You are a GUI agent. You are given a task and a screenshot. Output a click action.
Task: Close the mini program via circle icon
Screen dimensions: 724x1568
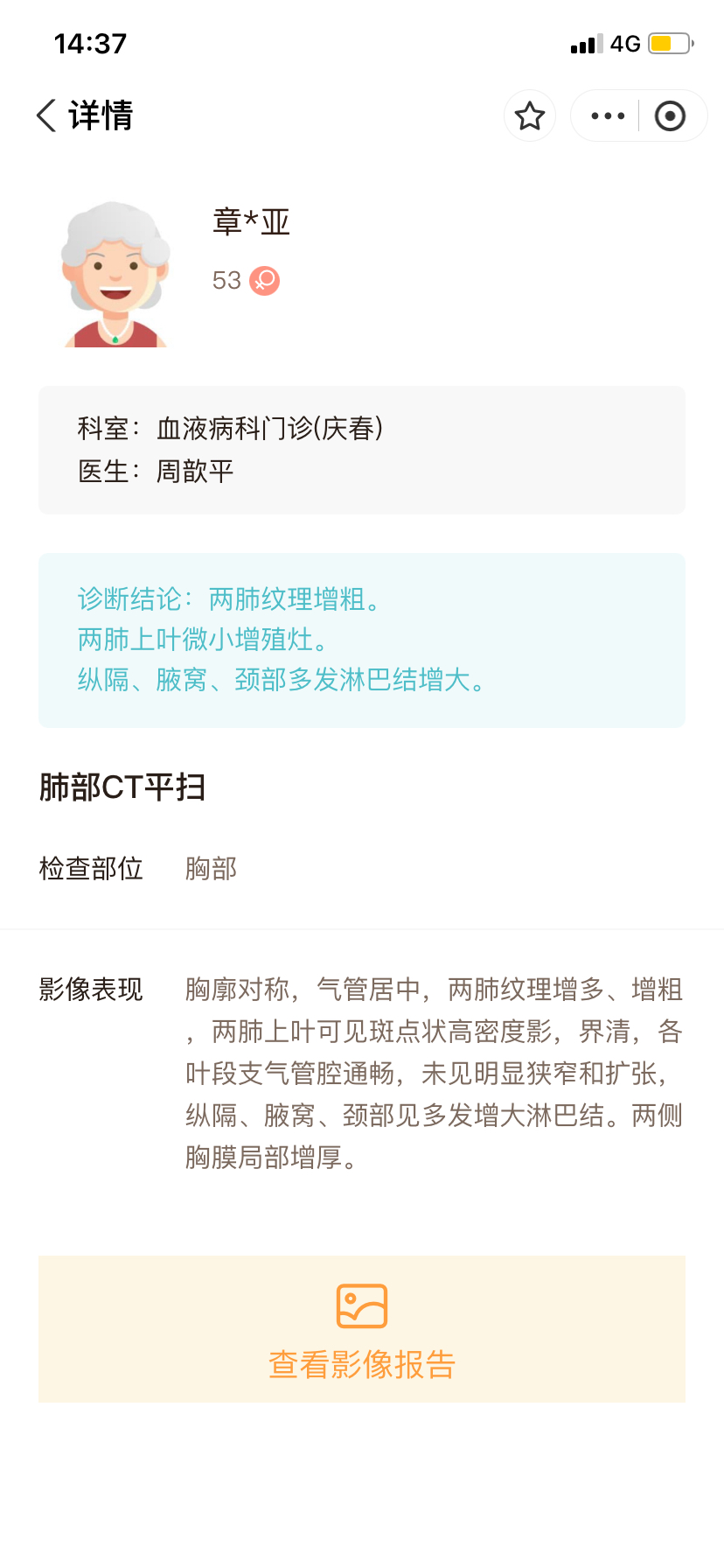click(670, 115)
